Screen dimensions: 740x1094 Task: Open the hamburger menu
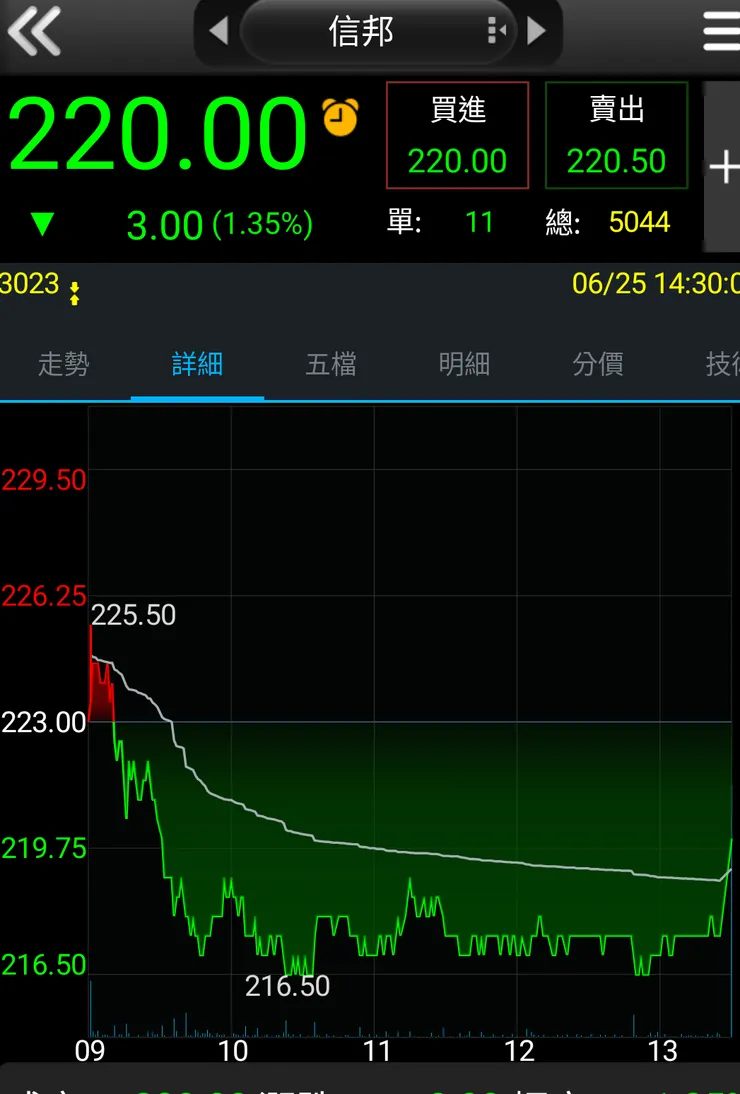tap(721, 31)
